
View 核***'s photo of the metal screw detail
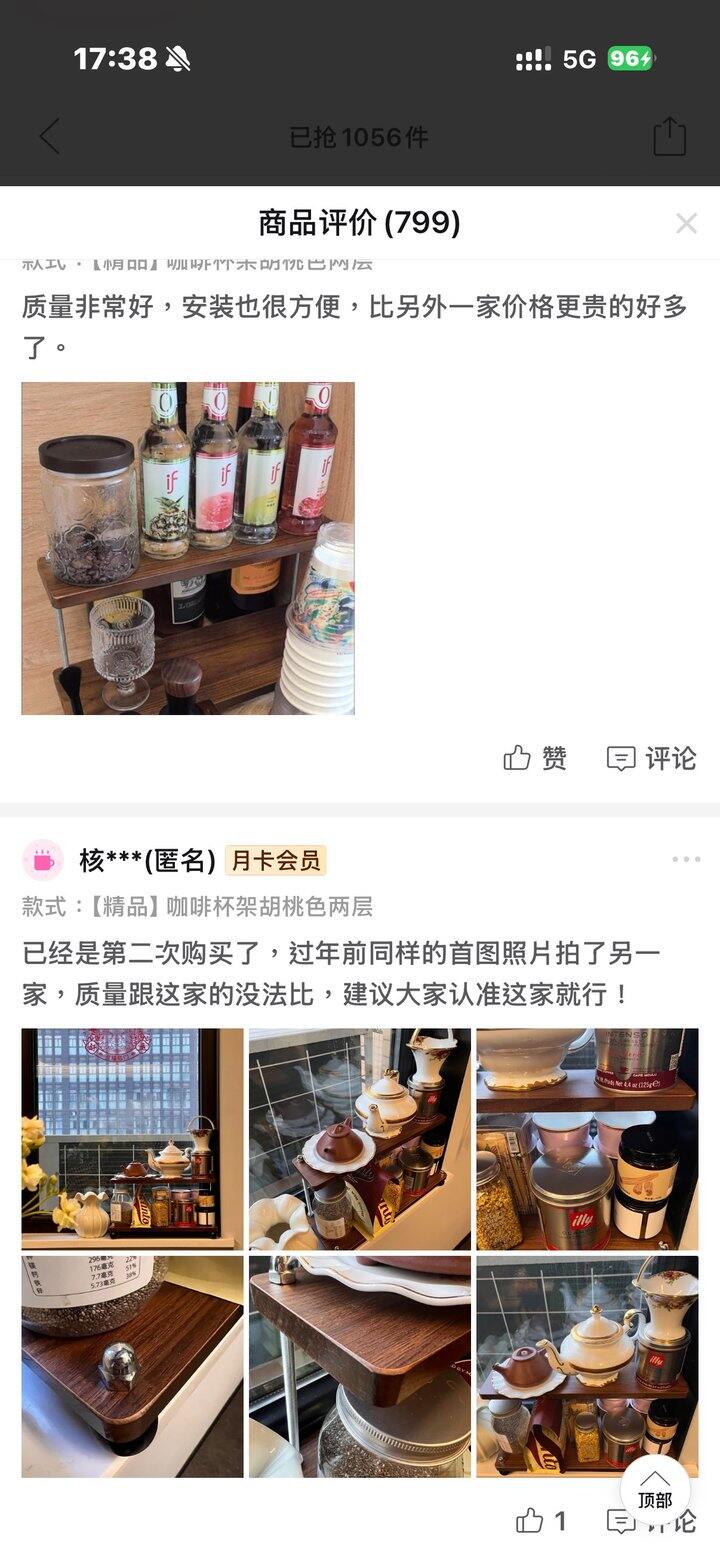pyautogui.click(x=132, y=1366)
